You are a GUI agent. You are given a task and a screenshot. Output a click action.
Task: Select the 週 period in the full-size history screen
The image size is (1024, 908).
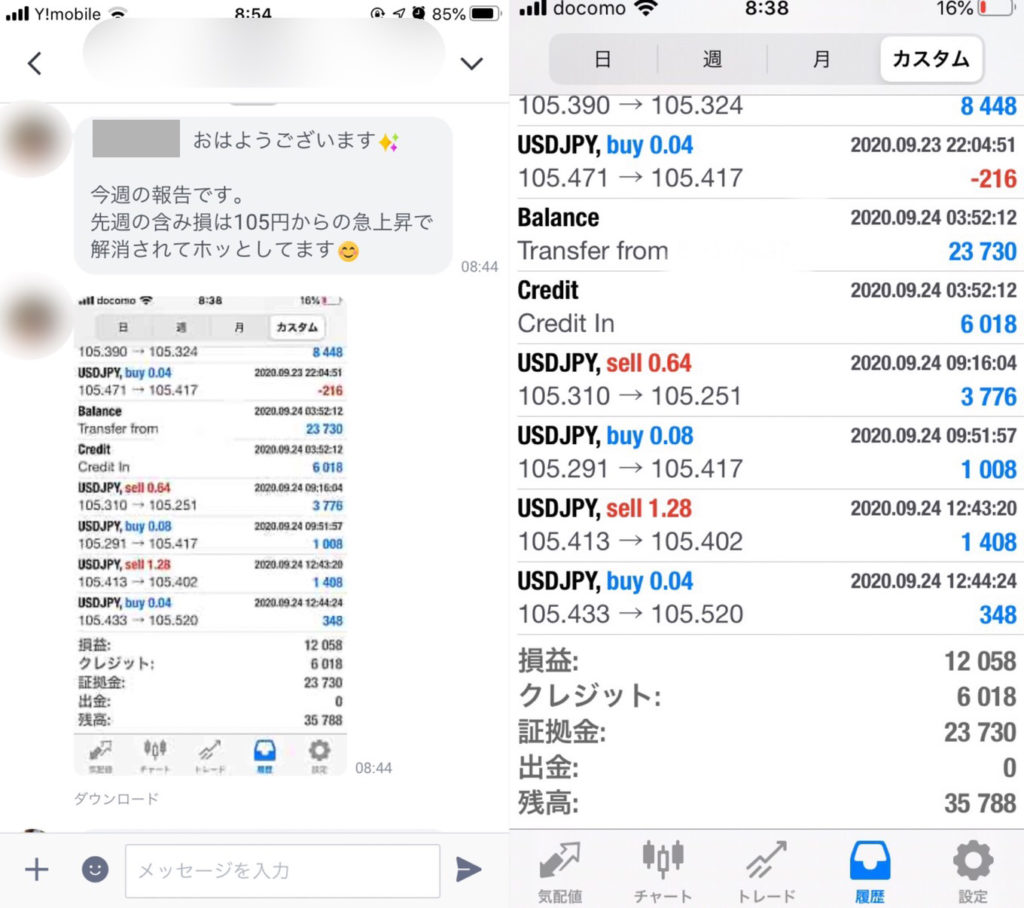click(x=712, y=59)
